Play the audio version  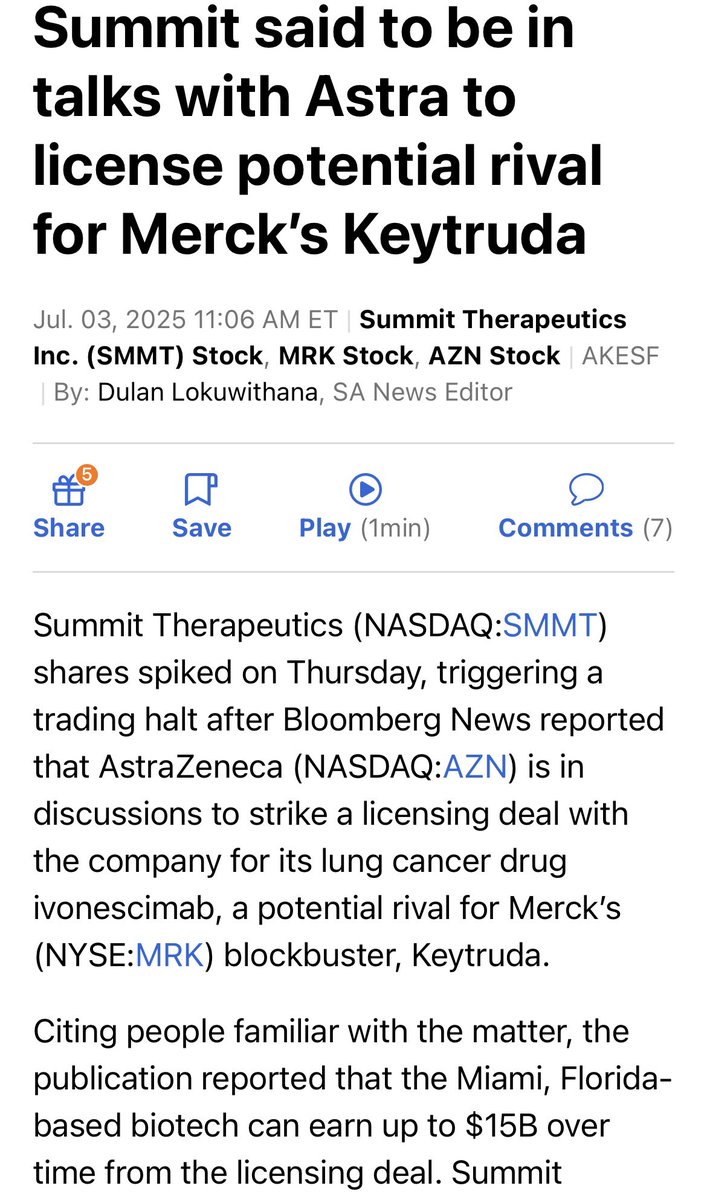pos(364,506)
